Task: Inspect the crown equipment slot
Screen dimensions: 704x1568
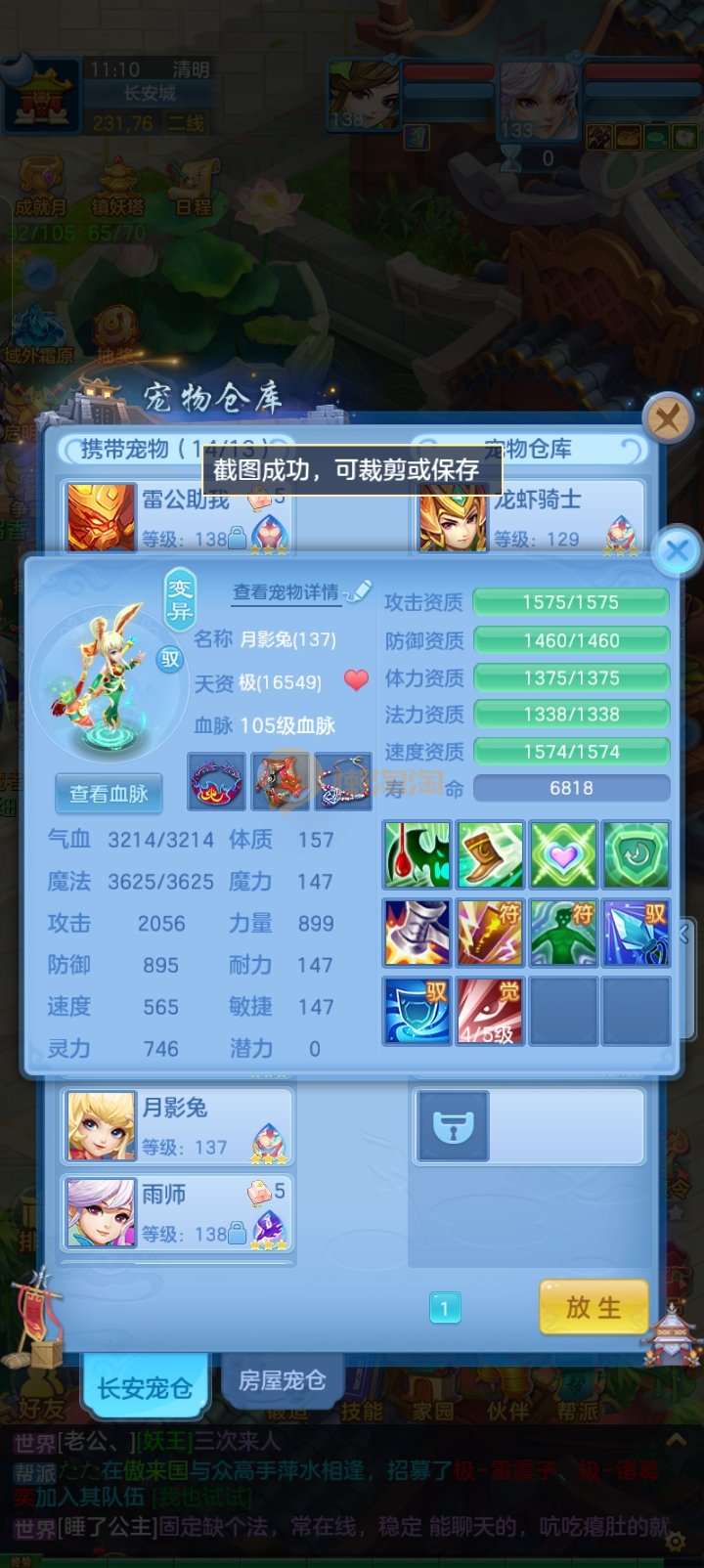Action: pyautogui.click(x=216, y=781)
